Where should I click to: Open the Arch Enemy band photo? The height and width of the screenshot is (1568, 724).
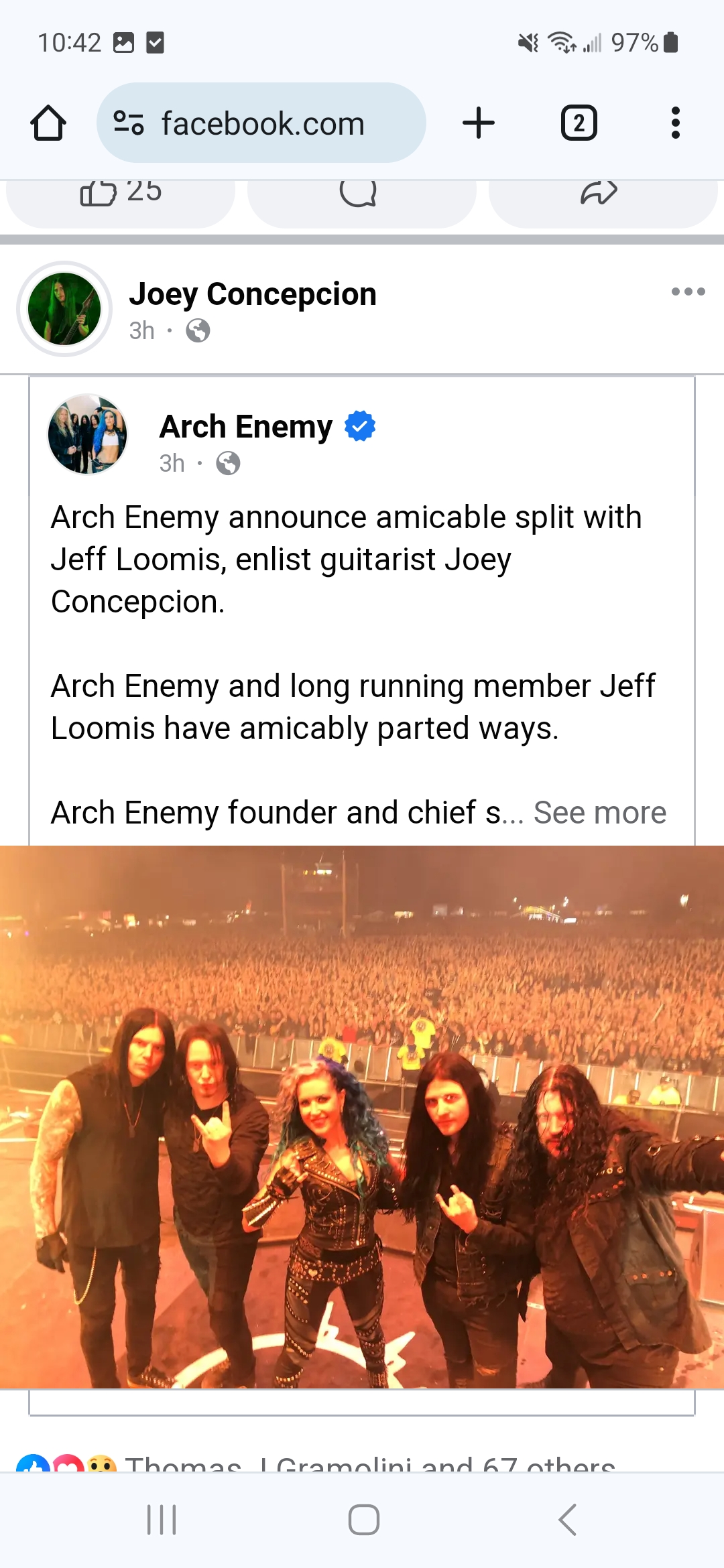pyautogui.click(x=362, y=1116)
